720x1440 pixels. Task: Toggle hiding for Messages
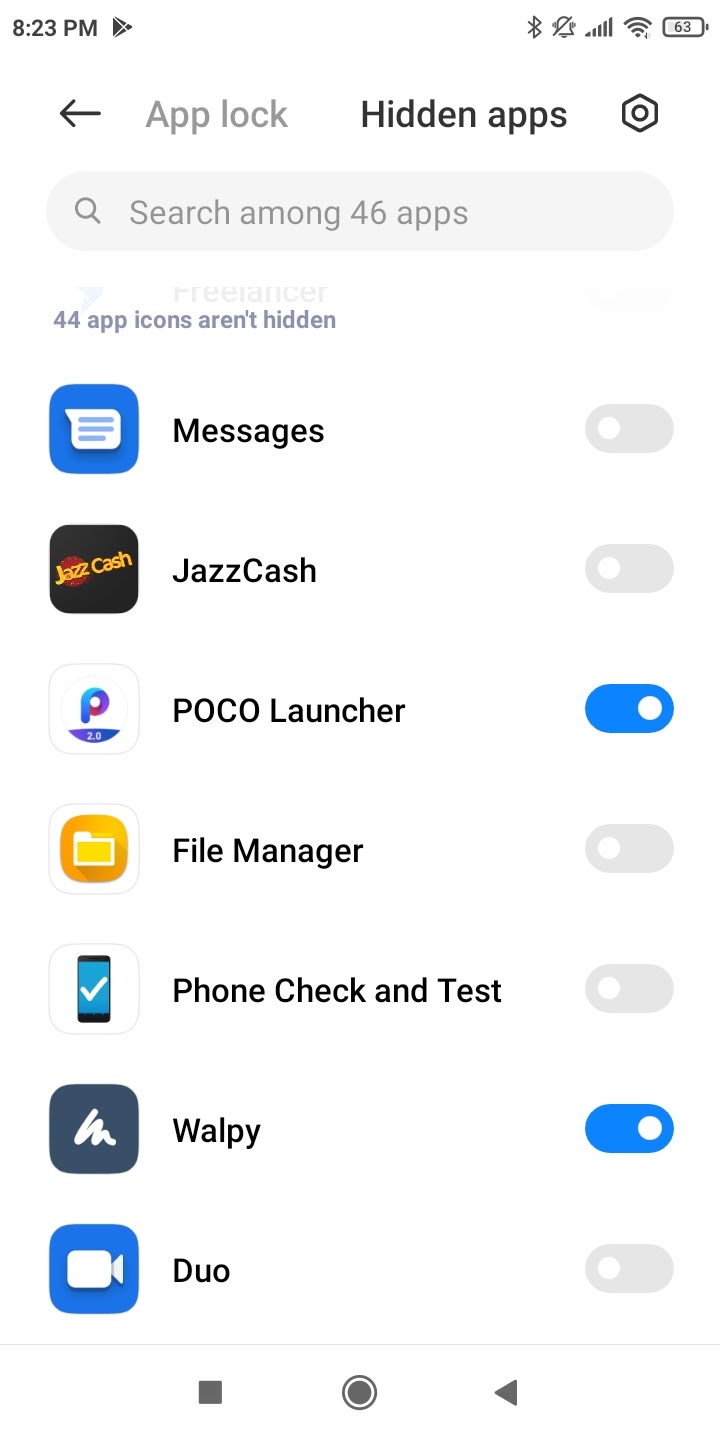click(x=629, y=429)
